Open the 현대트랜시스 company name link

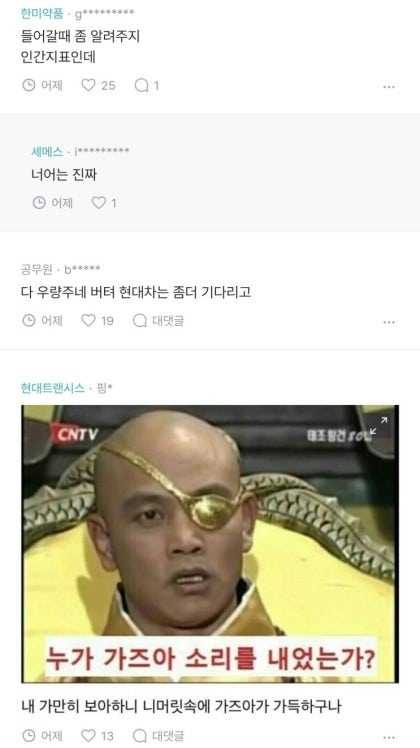pos(52,388)
